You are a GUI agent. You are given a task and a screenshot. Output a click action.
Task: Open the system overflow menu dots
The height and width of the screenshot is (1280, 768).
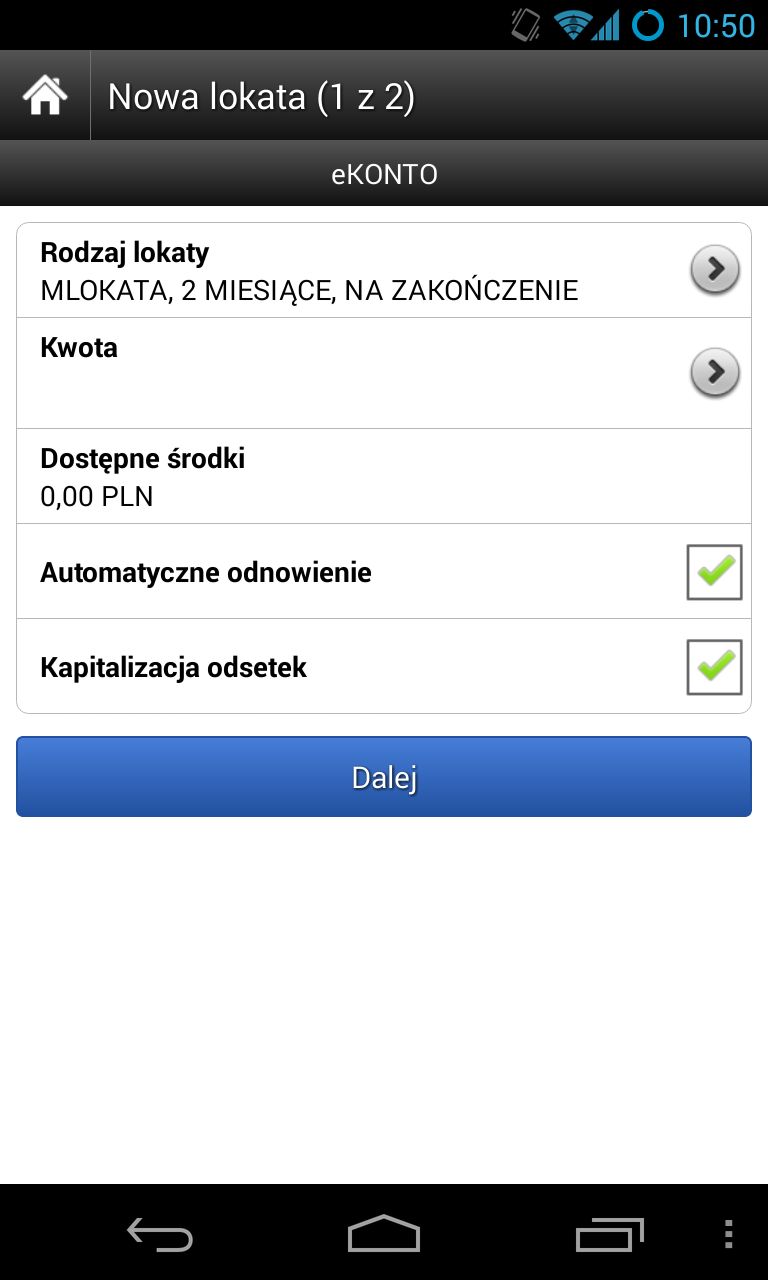(x=728, y=1234)
